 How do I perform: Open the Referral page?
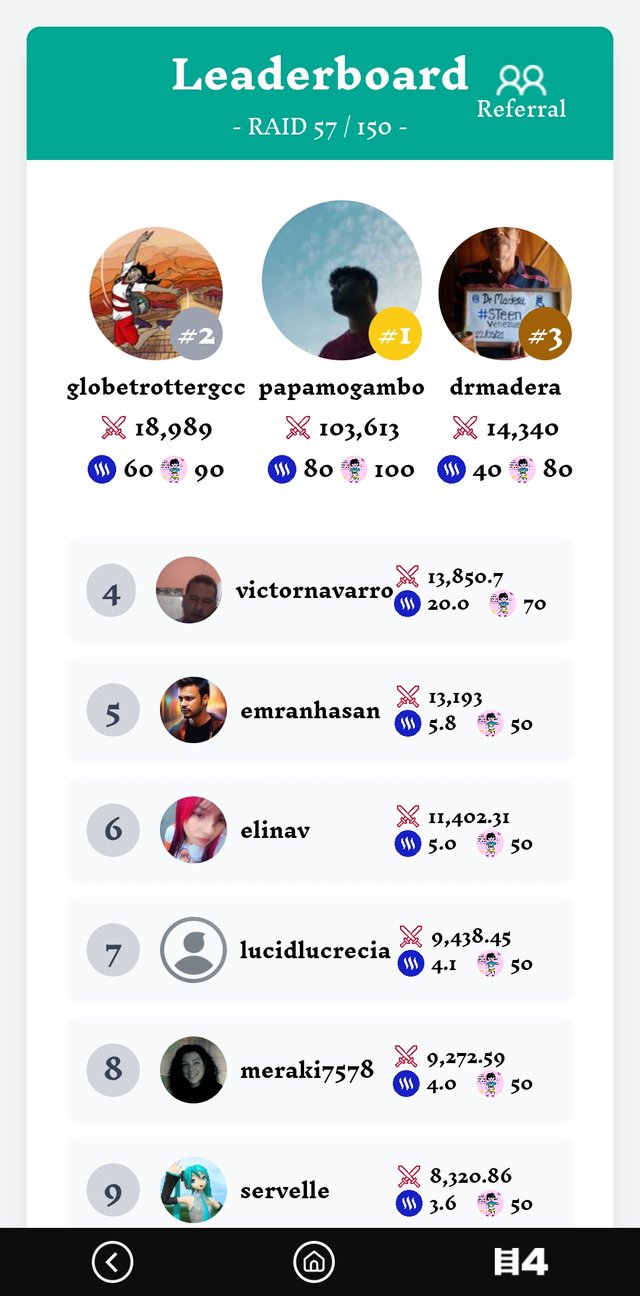[x=521, y=92]
